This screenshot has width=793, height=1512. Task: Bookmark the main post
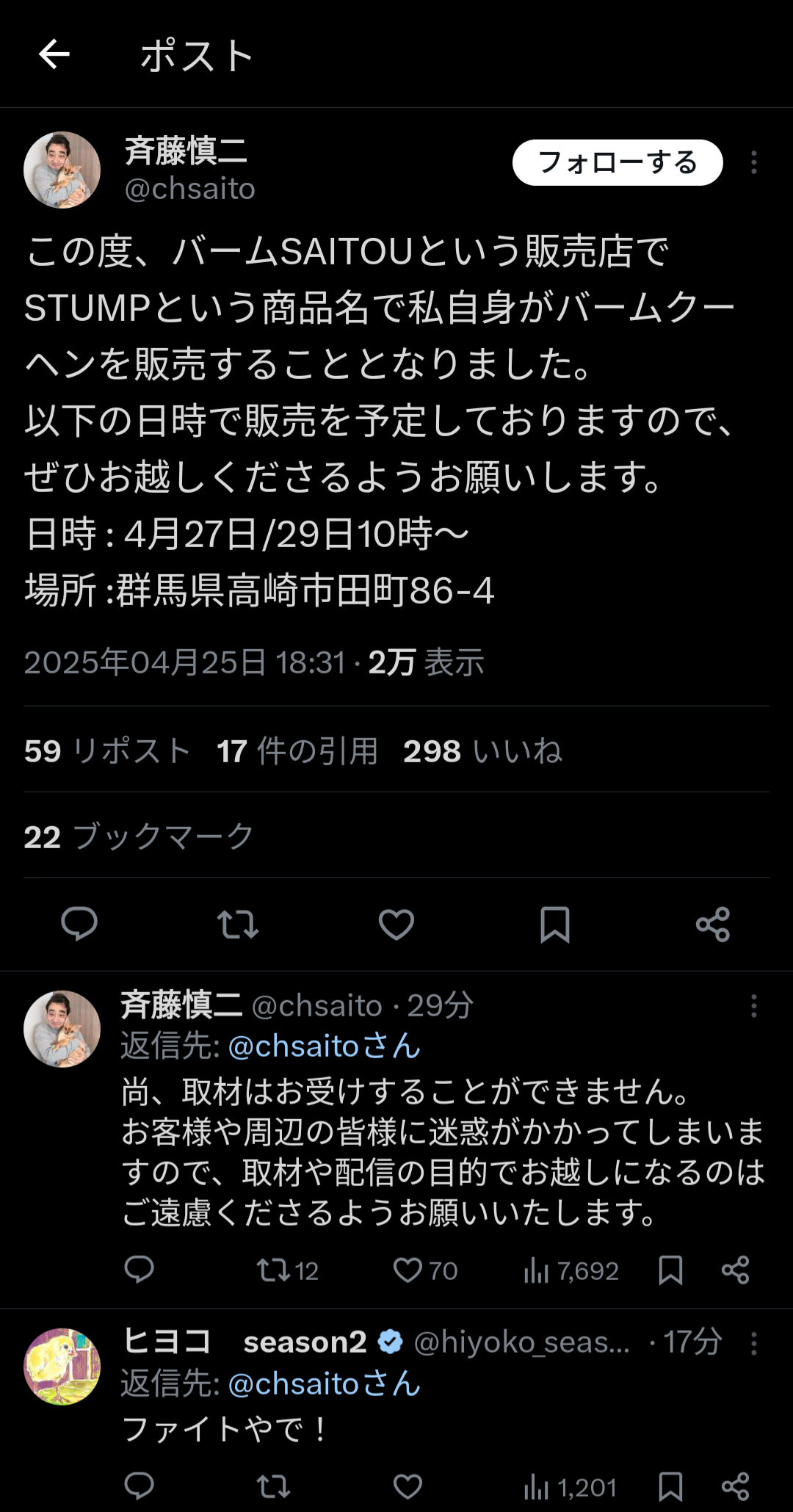(x=555, y=924)
